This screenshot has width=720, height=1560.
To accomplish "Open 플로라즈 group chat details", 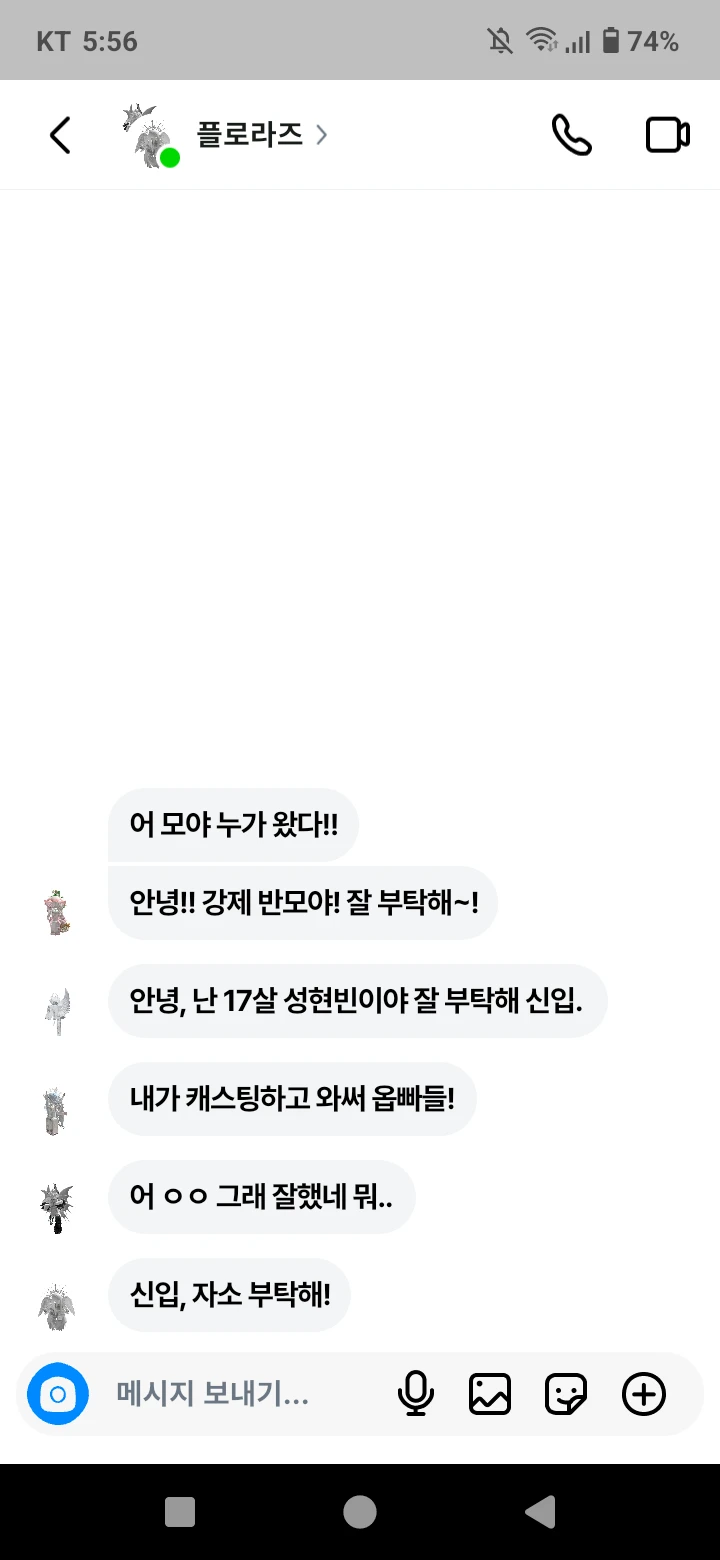I will click(250, 135).
